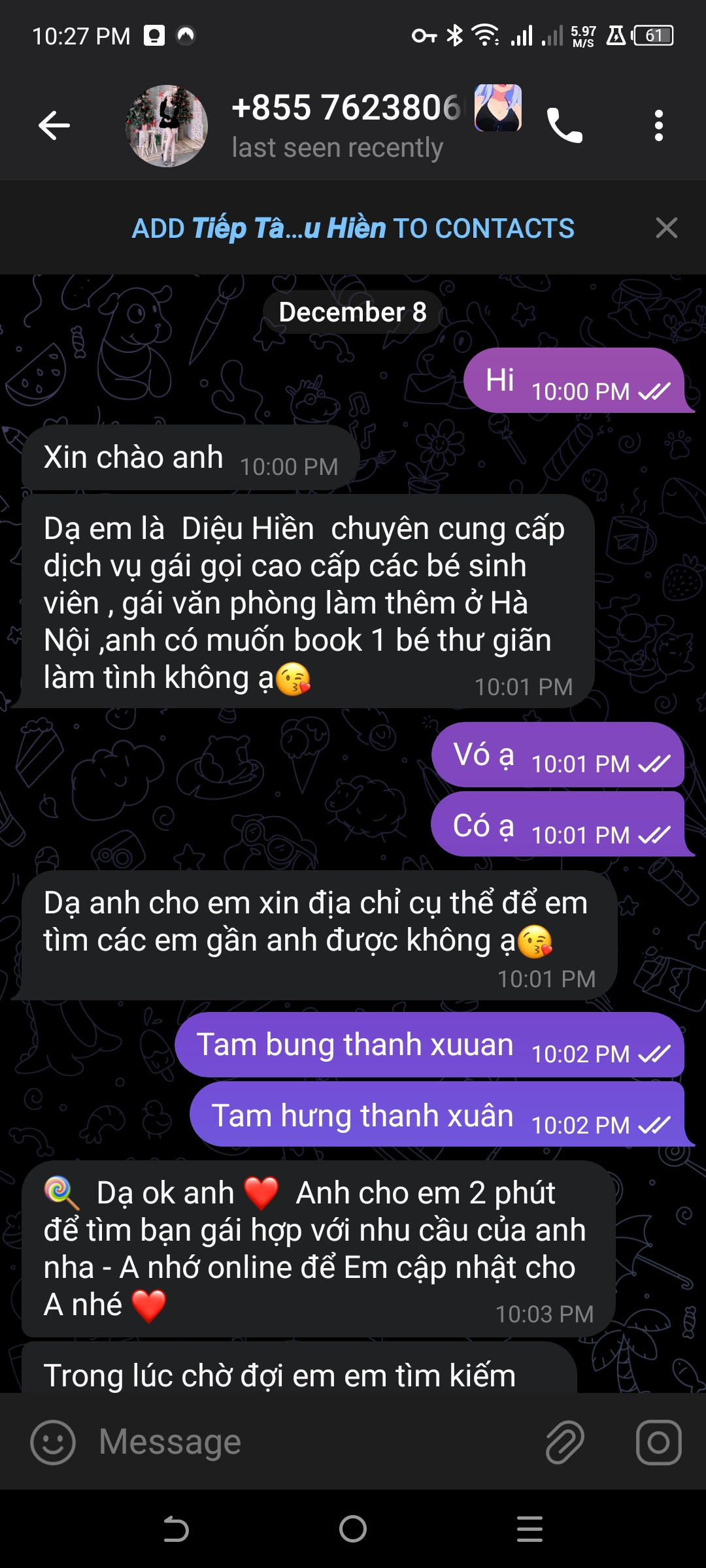This screenshot has height=1568, width=706.
Task: Open recent apps from navigation bar
Action: [x=529, y=1529]
